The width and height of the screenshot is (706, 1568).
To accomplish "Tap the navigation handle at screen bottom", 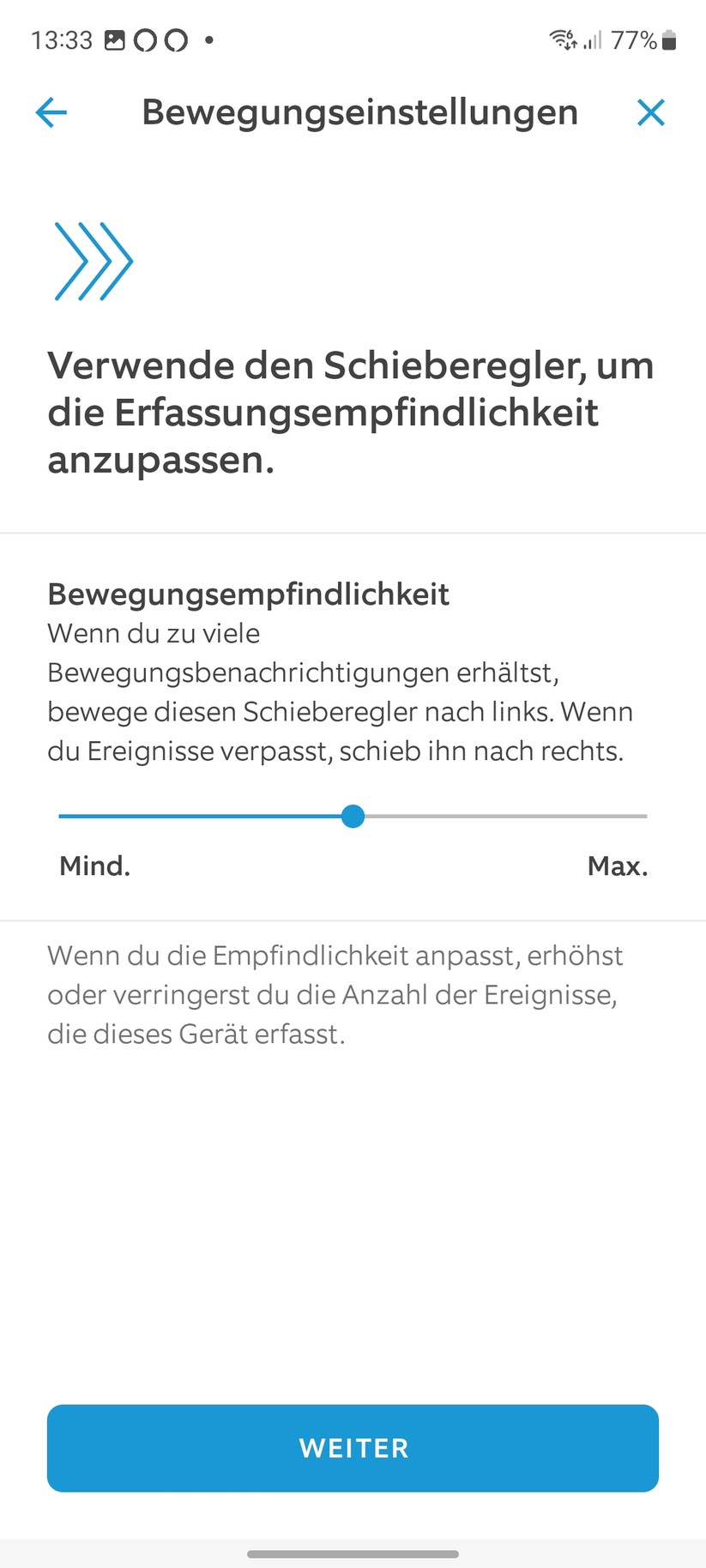I will click(x=353, y=1554).
